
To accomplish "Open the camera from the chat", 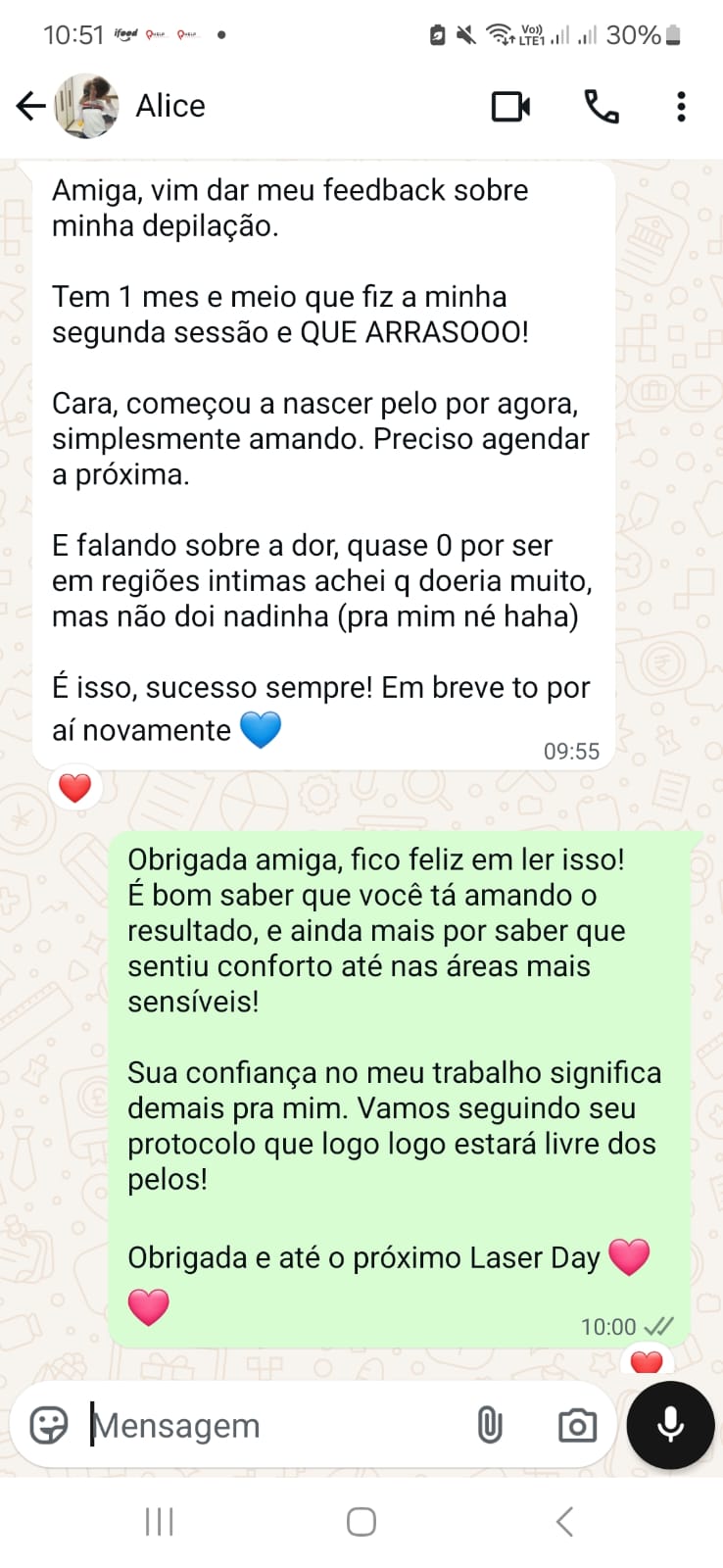I will click(x=577, y=1425).
